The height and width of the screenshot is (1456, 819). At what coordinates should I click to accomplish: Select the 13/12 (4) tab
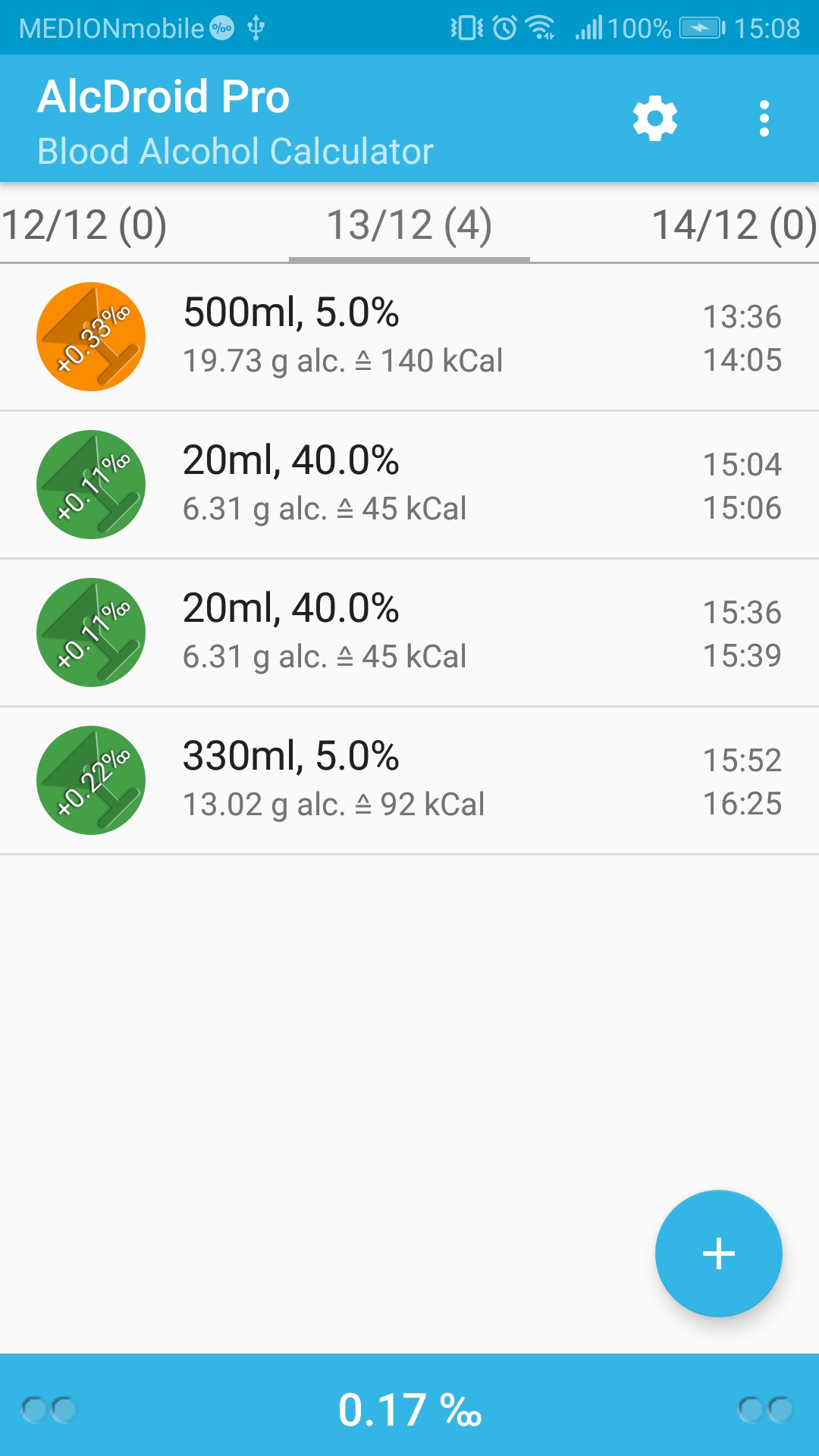409,225
